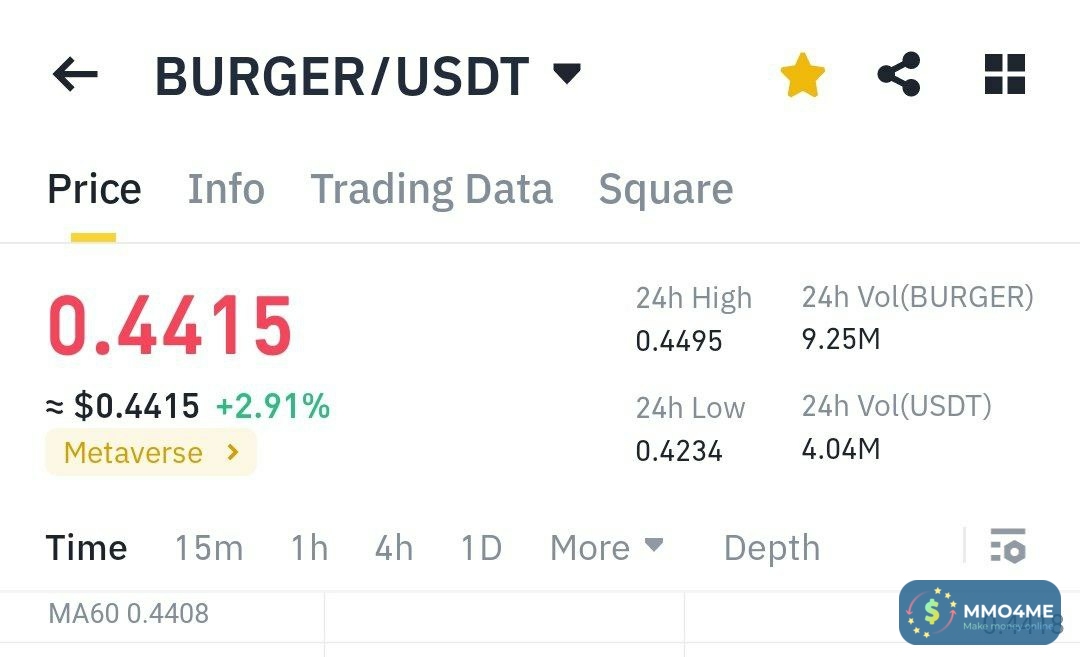Select the 1D chart interval
The width and height of the screenshot is (1080, 657).
481,548
